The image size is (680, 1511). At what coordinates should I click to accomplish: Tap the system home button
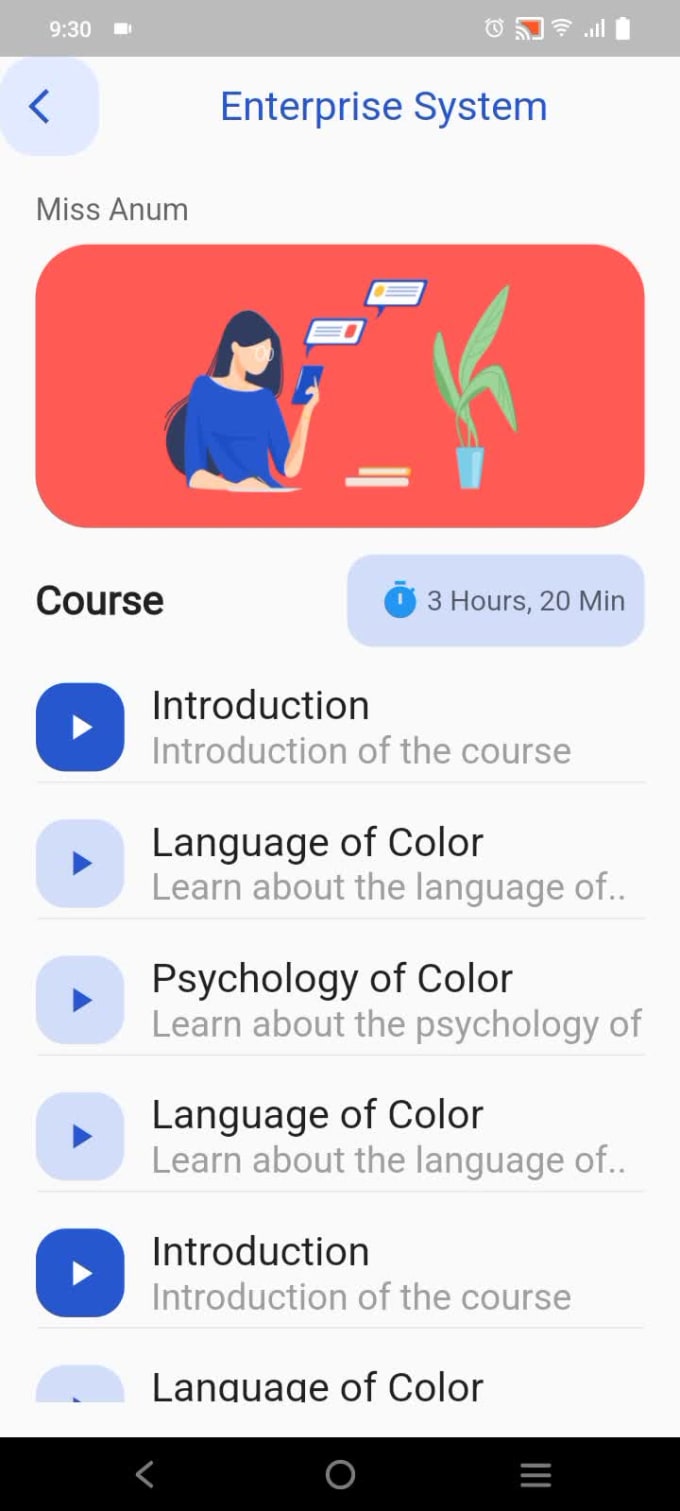point(340,1474)
